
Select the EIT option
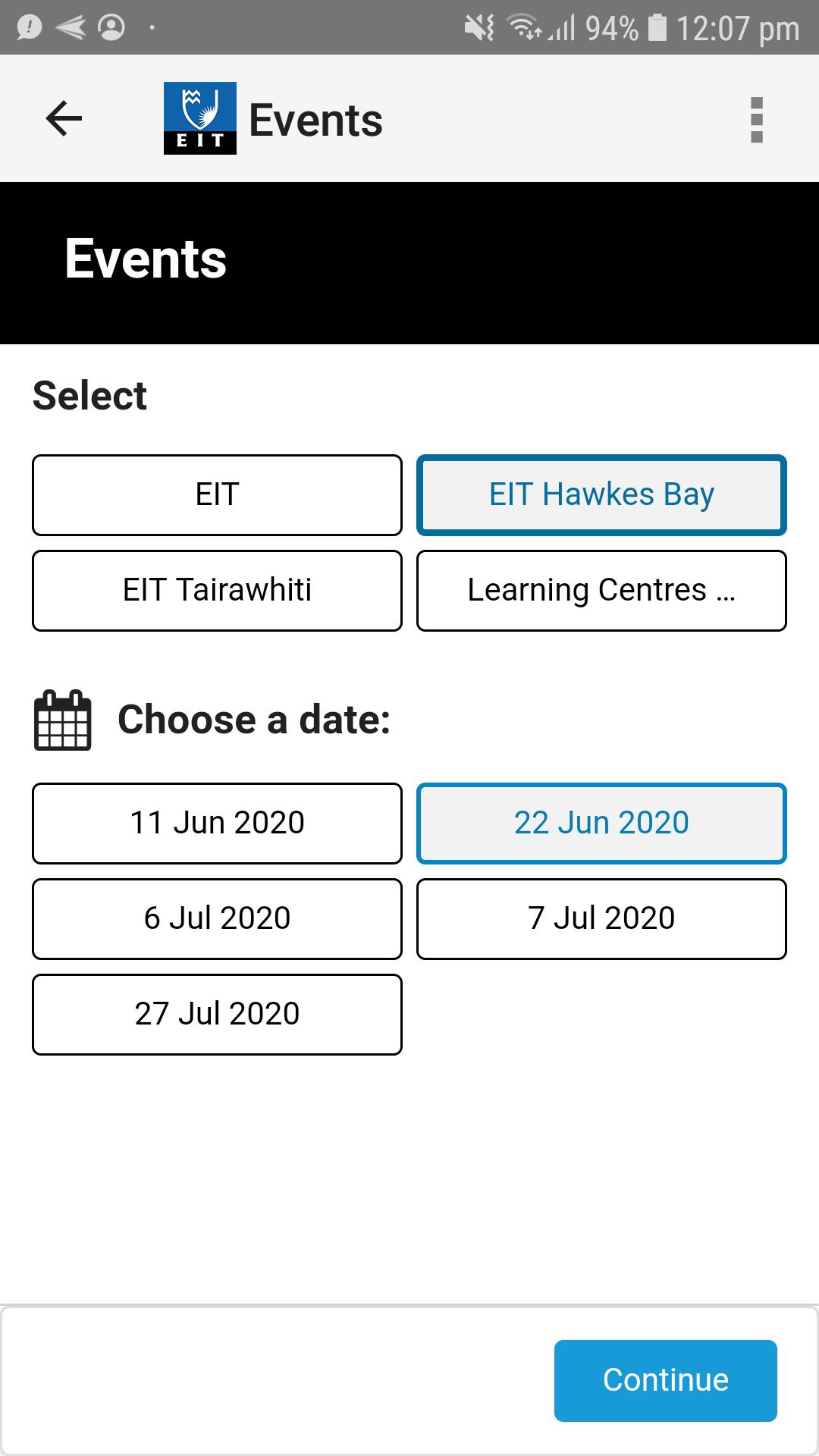[x=217, y=495]
